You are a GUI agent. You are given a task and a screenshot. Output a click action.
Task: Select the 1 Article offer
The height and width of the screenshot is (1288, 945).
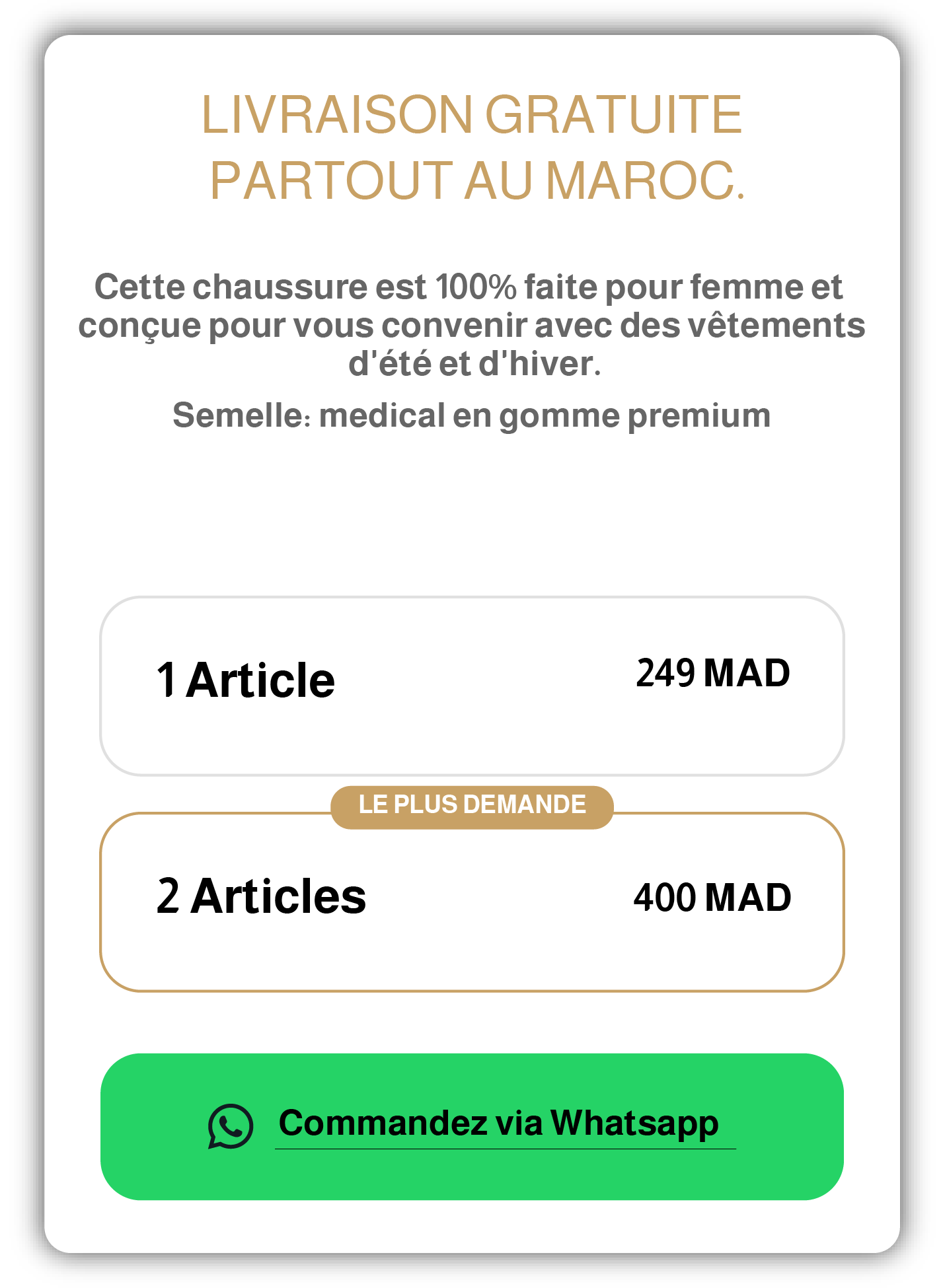[x=472, y=686]
